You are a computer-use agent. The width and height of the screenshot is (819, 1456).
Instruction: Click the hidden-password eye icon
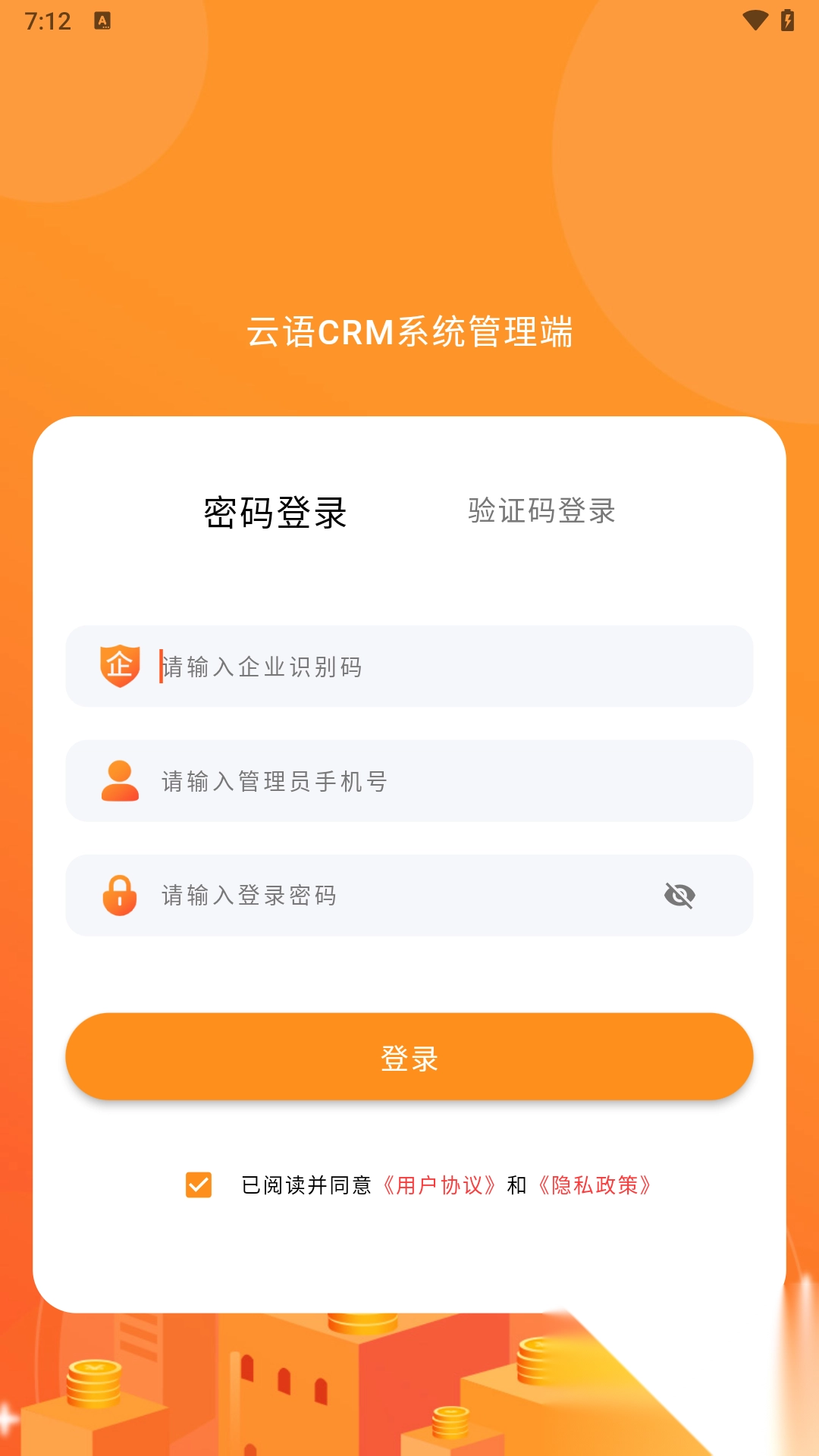pyautogui.click(x=681, y=896)
